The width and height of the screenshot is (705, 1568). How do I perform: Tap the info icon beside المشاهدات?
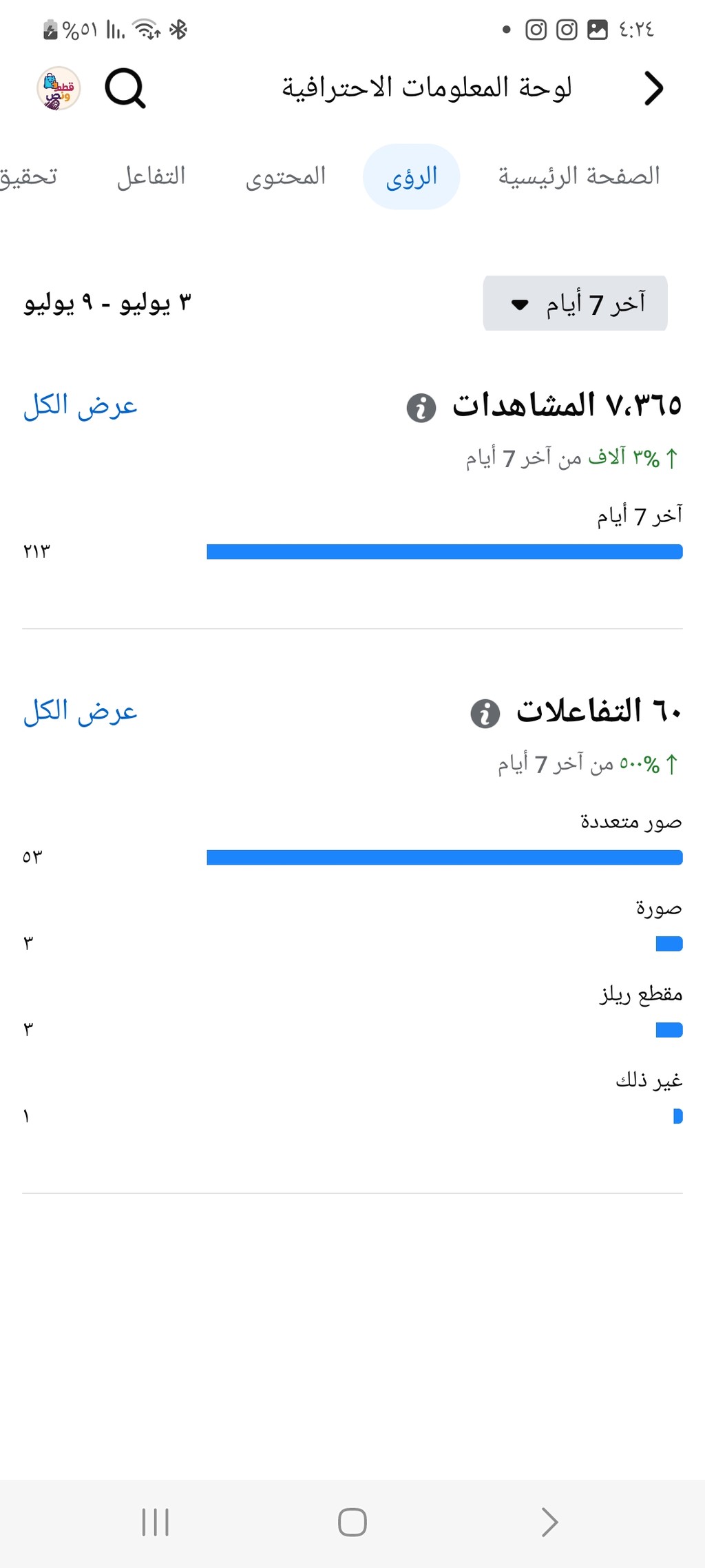pos(421,408)
